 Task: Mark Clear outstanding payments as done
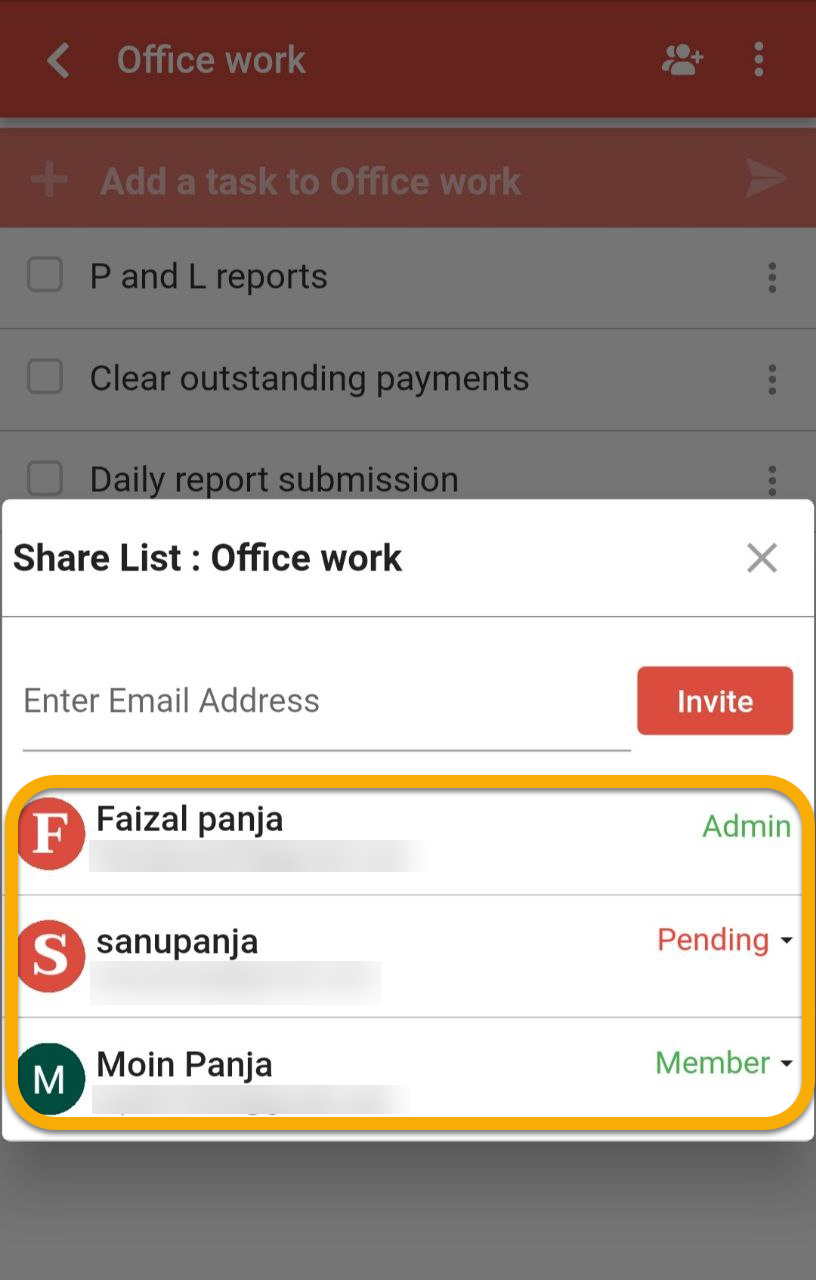45,377
